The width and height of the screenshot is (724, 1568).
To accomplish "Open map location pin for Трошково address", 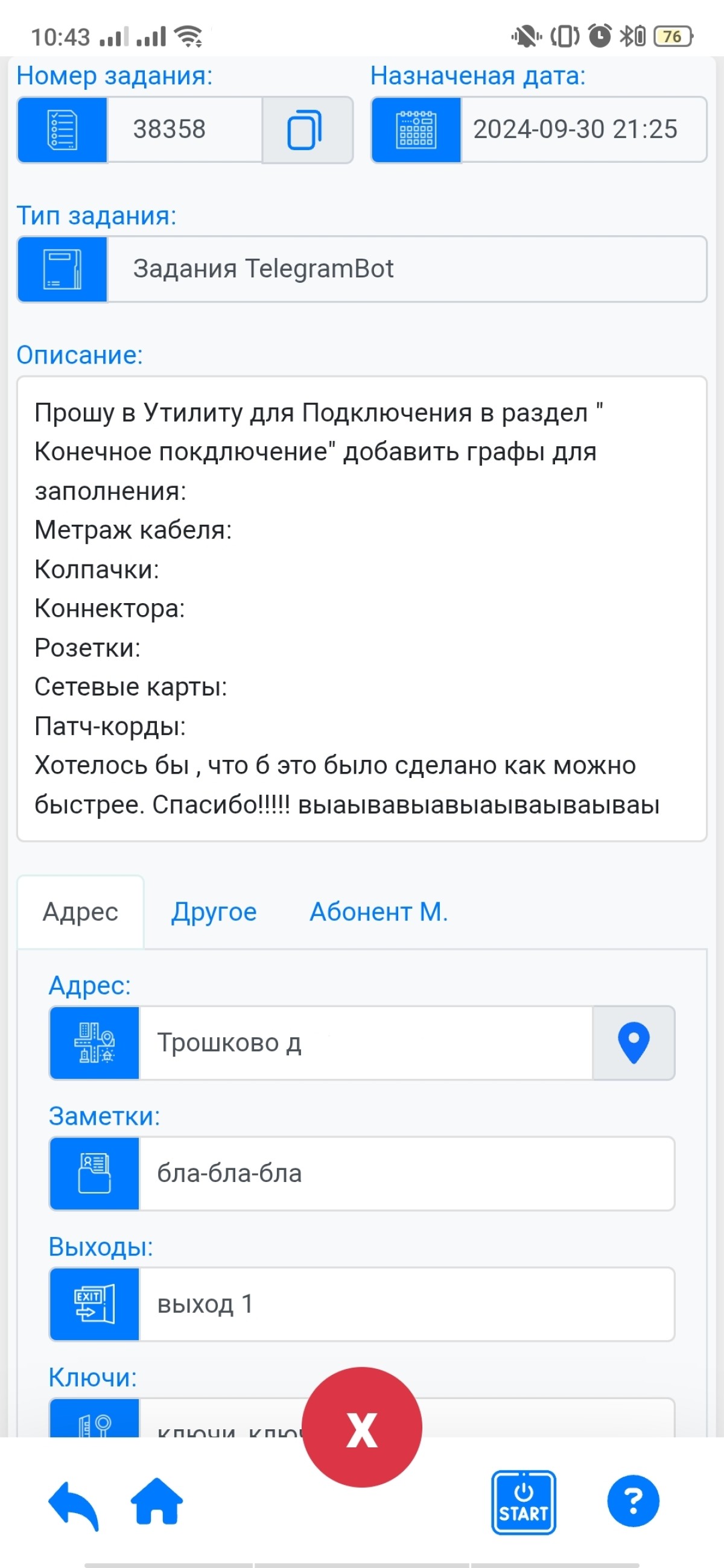I will 634,1043.
